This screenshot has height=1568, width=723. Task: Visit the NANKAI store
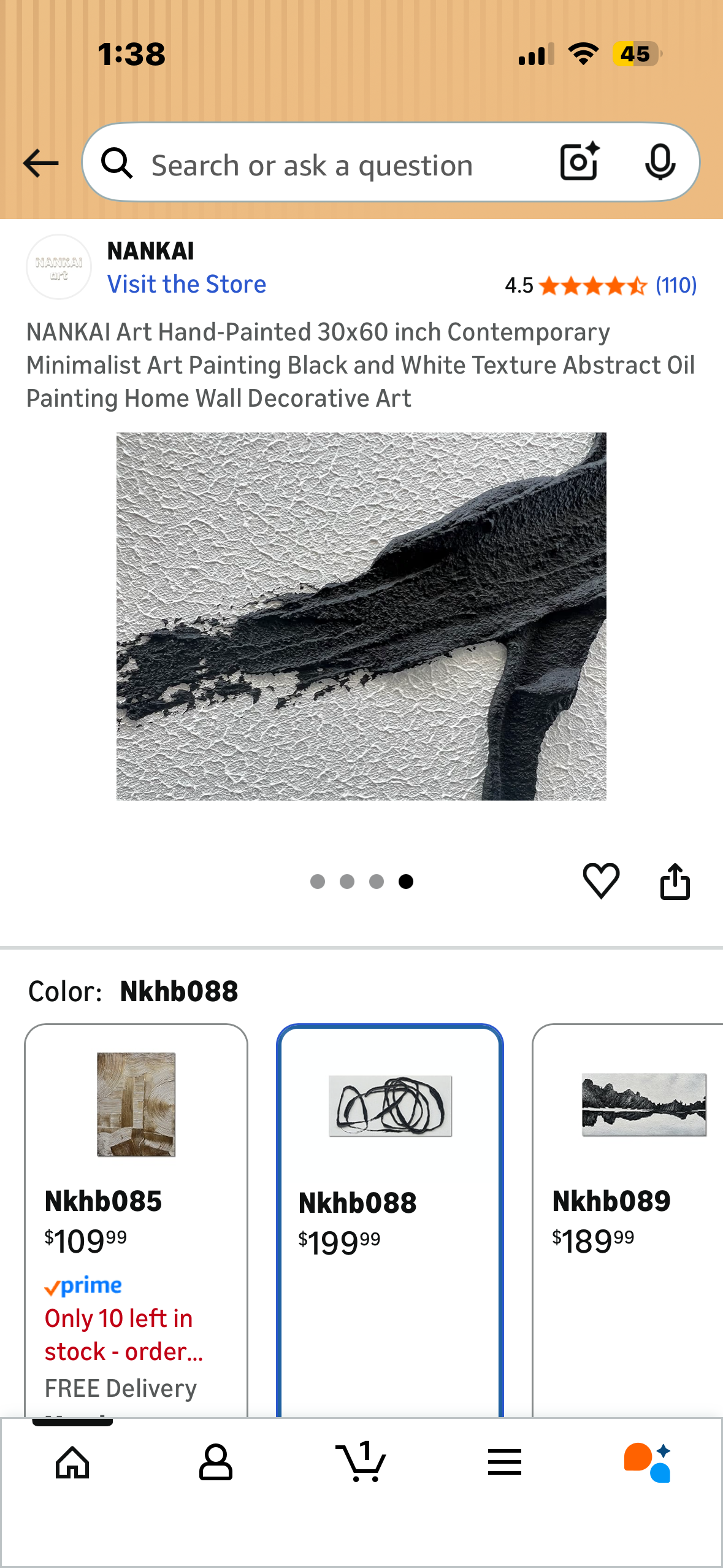pyautogui.click(x=186, y=284)
